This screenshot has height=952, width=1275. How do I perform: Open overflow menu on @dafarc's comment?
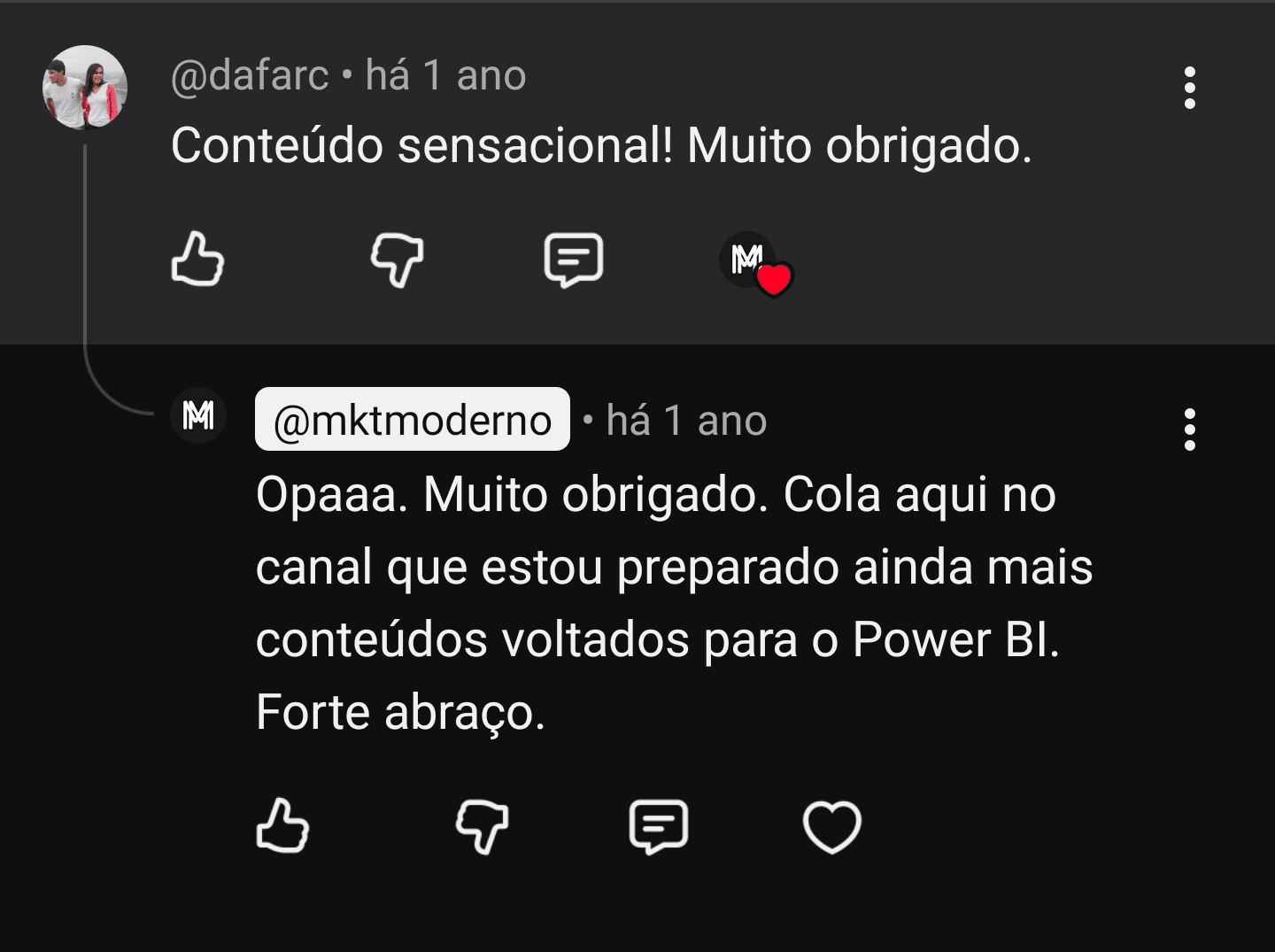click(x=1189, y=88)
